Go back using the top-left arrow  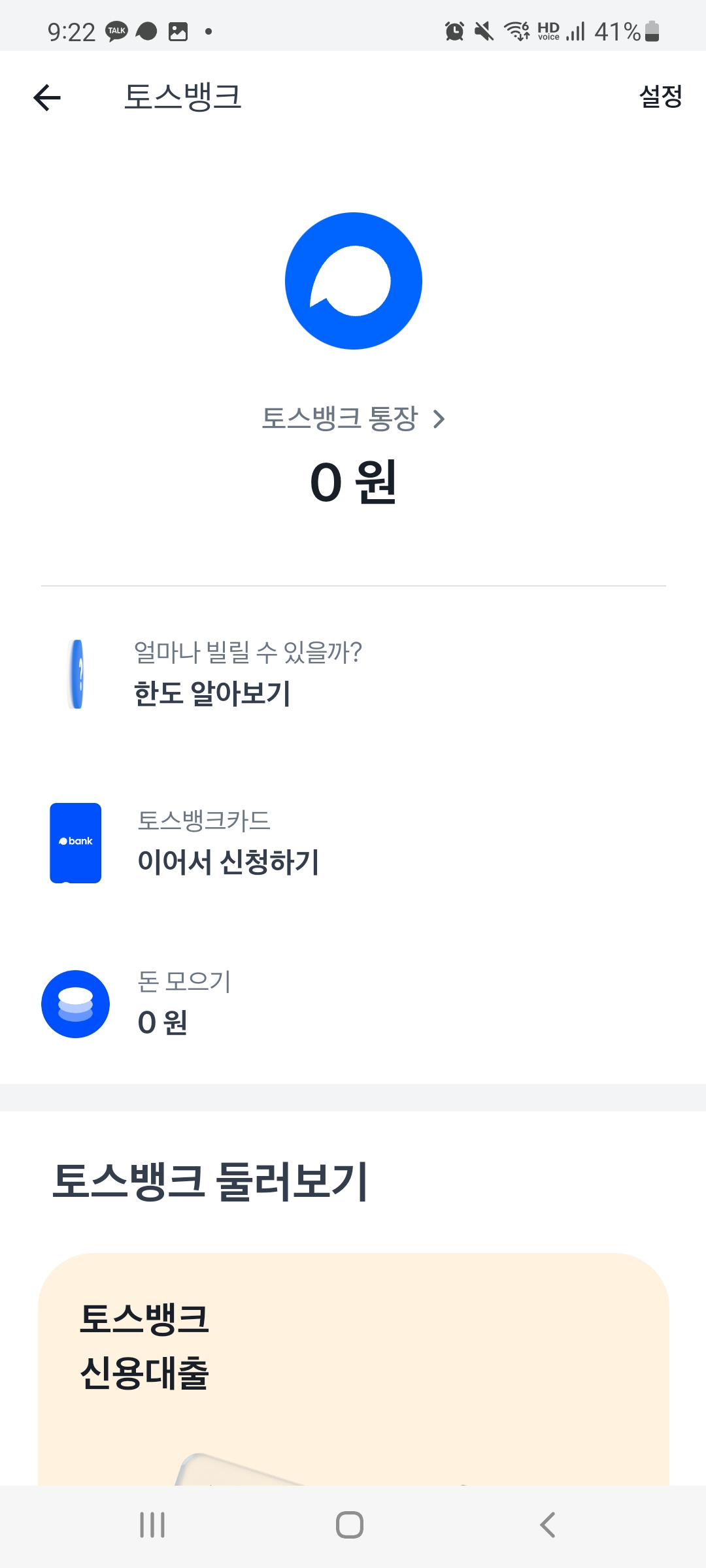coord(47,98)
